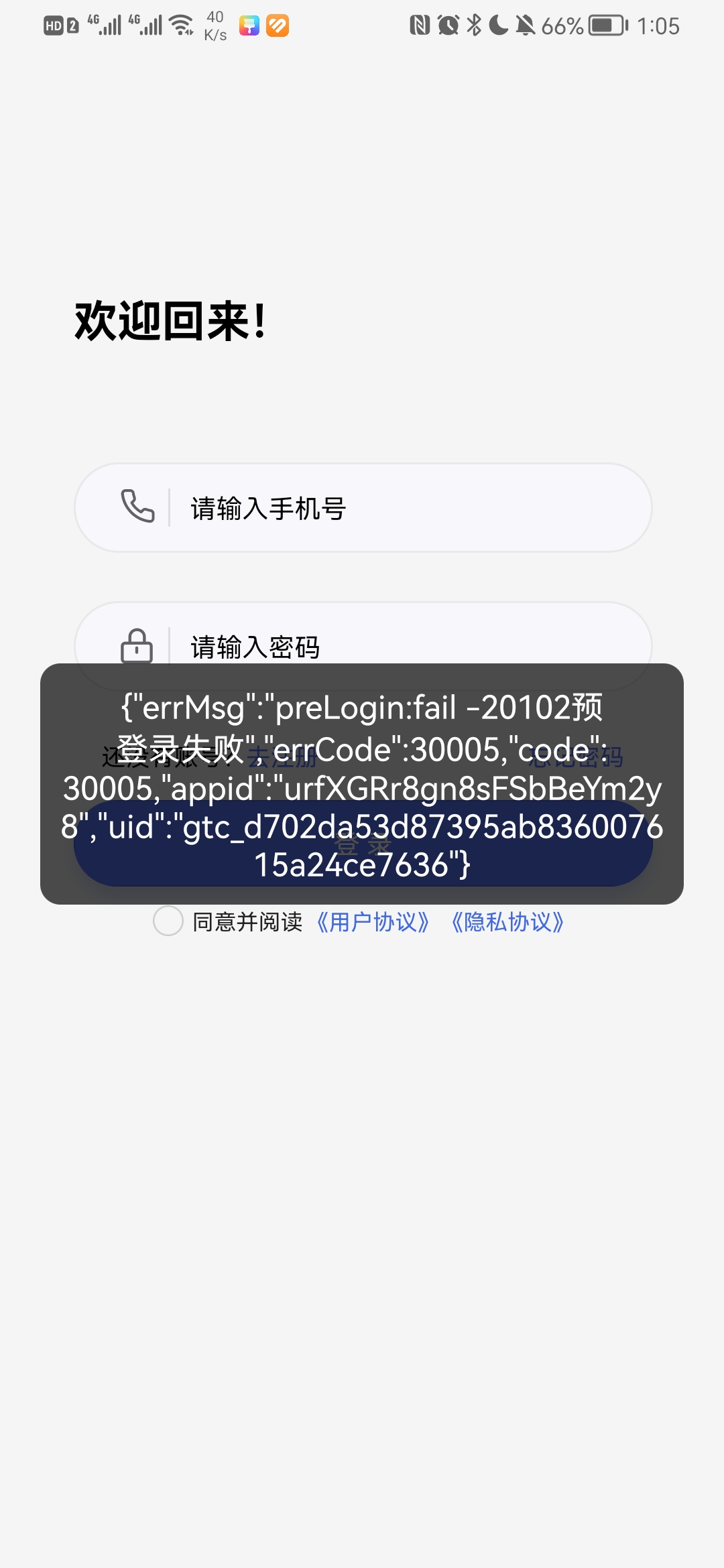Viewport: 724px width, 1568px height.
Task: Open the 《用户协议》 link
Action: click(x=373, y=922)
